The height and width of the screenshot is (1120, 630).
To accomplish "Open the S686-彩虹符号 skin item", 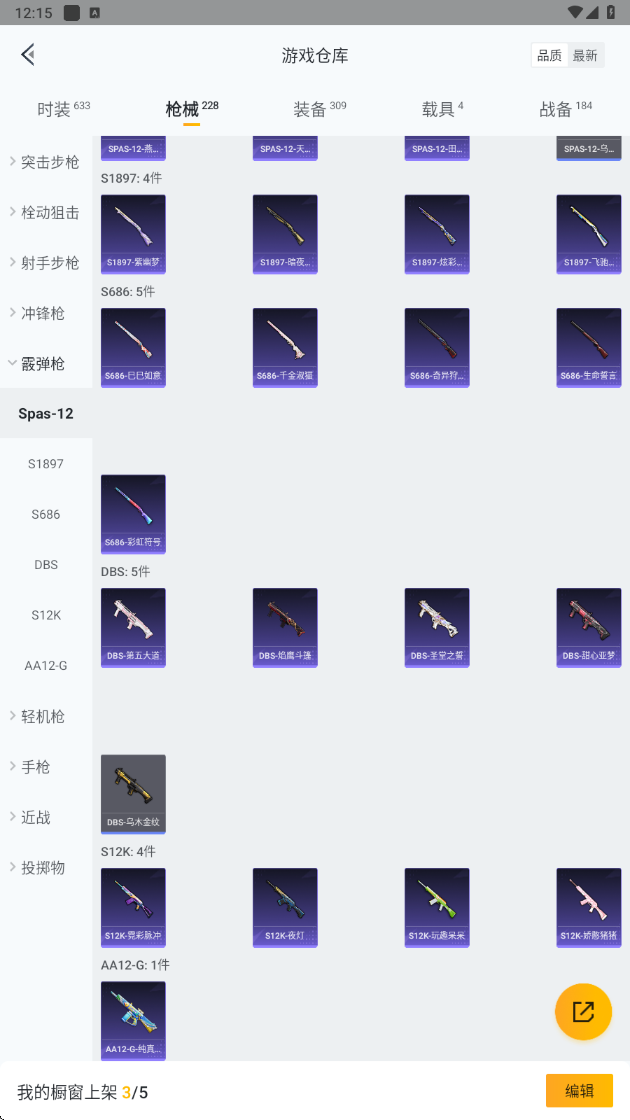I will (133, 514).
